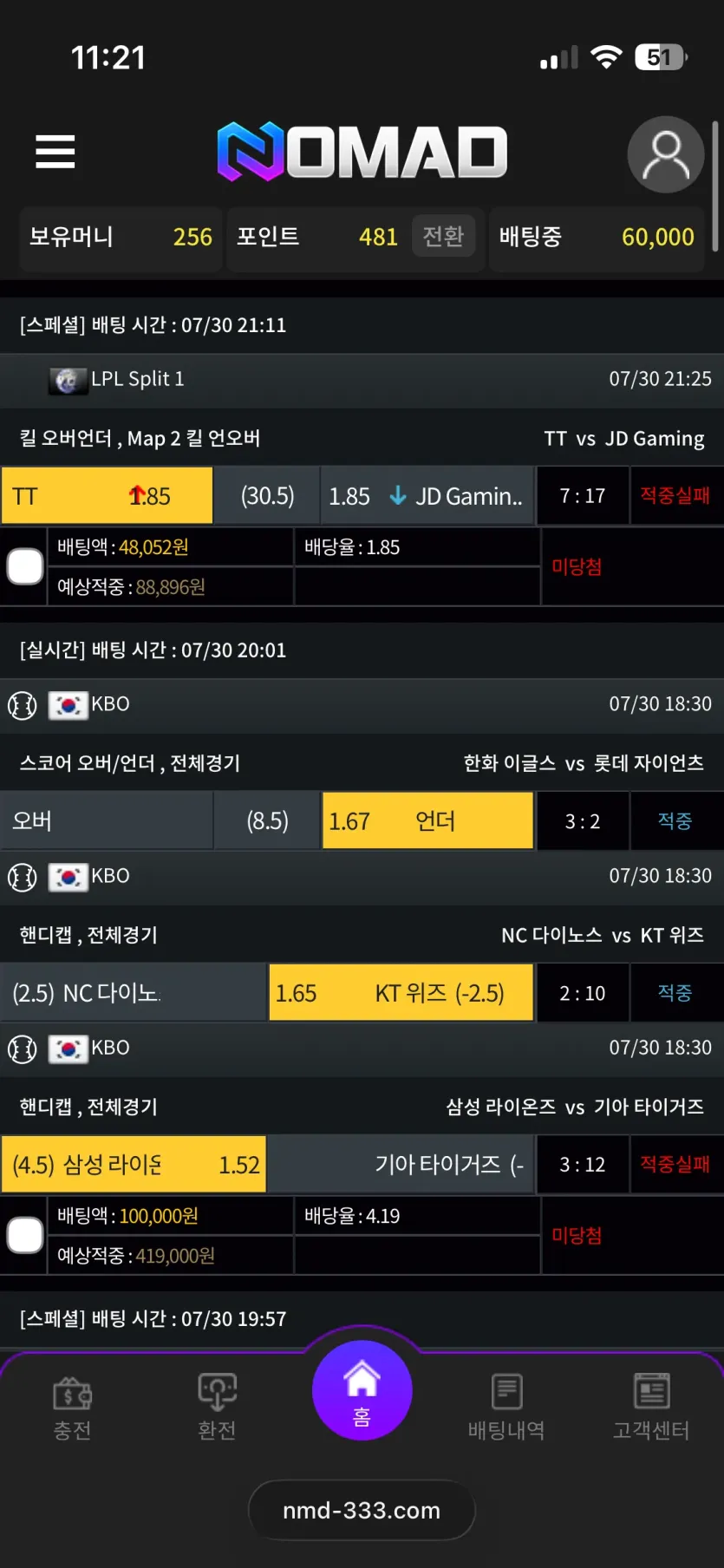Screen dimensions: 724x1568
Task: Open the 고객센터 support tab
Action: point(651,1407)
